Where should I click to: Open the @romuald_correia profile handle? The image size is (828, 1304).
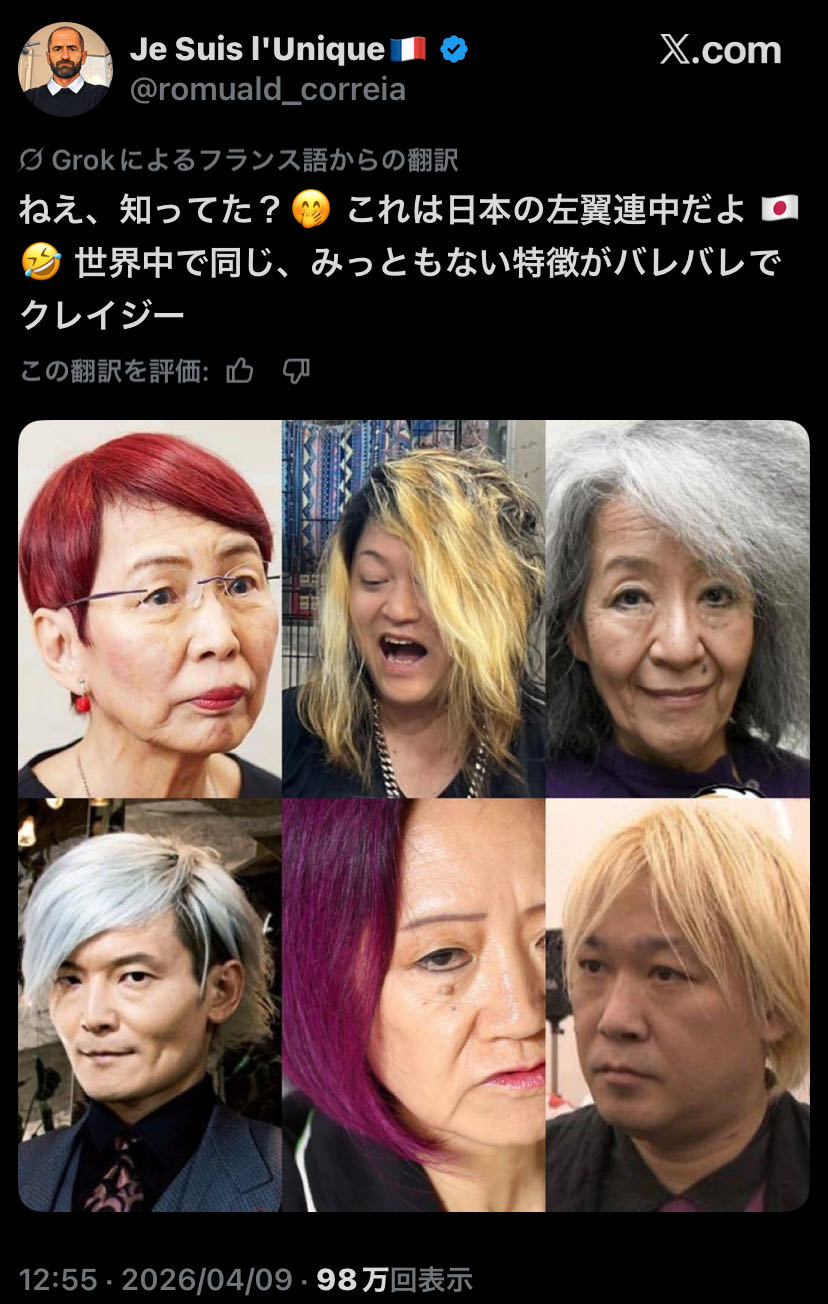(267, 90)
